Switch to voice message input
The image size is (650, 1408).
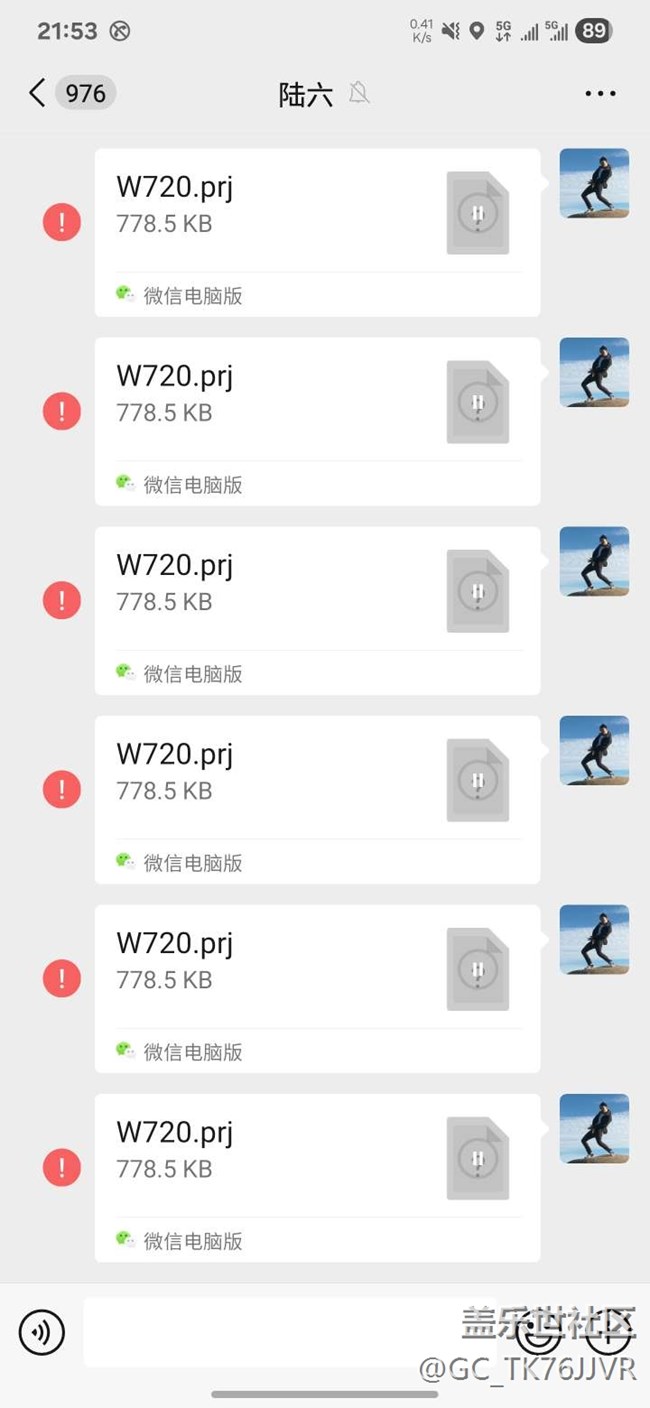(x=41, y=1332)
